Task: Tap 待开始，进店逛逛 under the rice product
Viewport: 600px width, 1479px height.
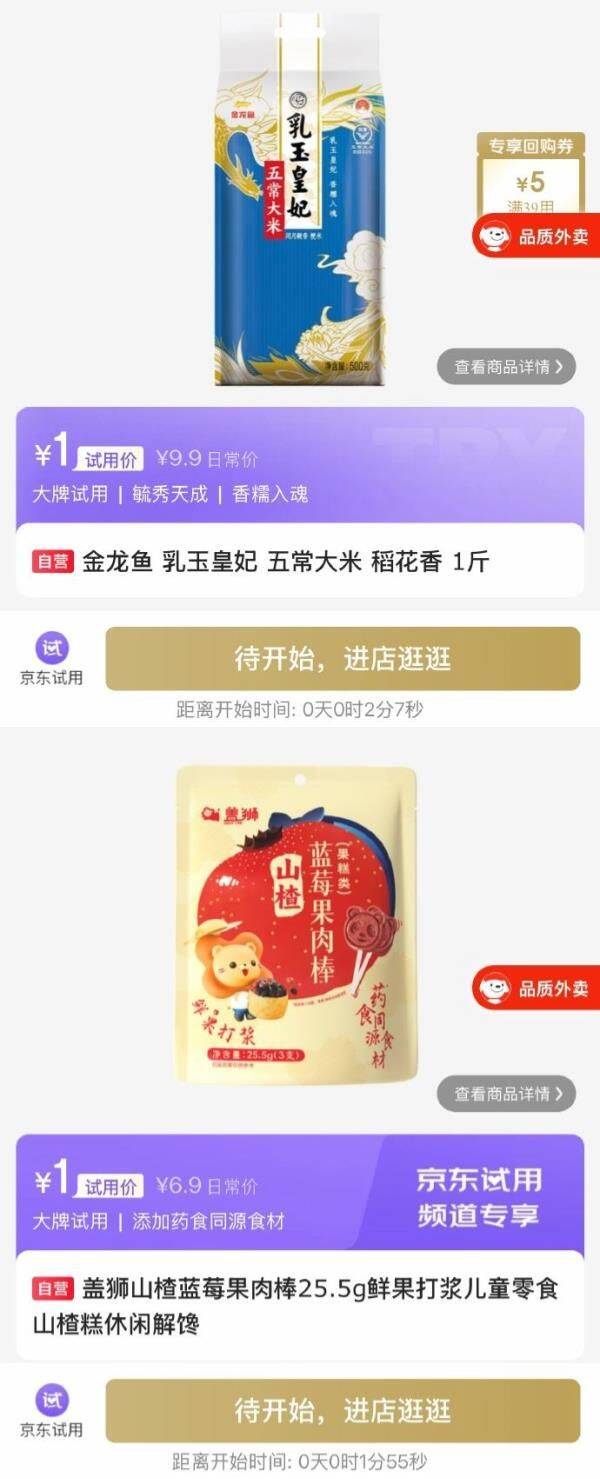Action: [x=342, y=659]
